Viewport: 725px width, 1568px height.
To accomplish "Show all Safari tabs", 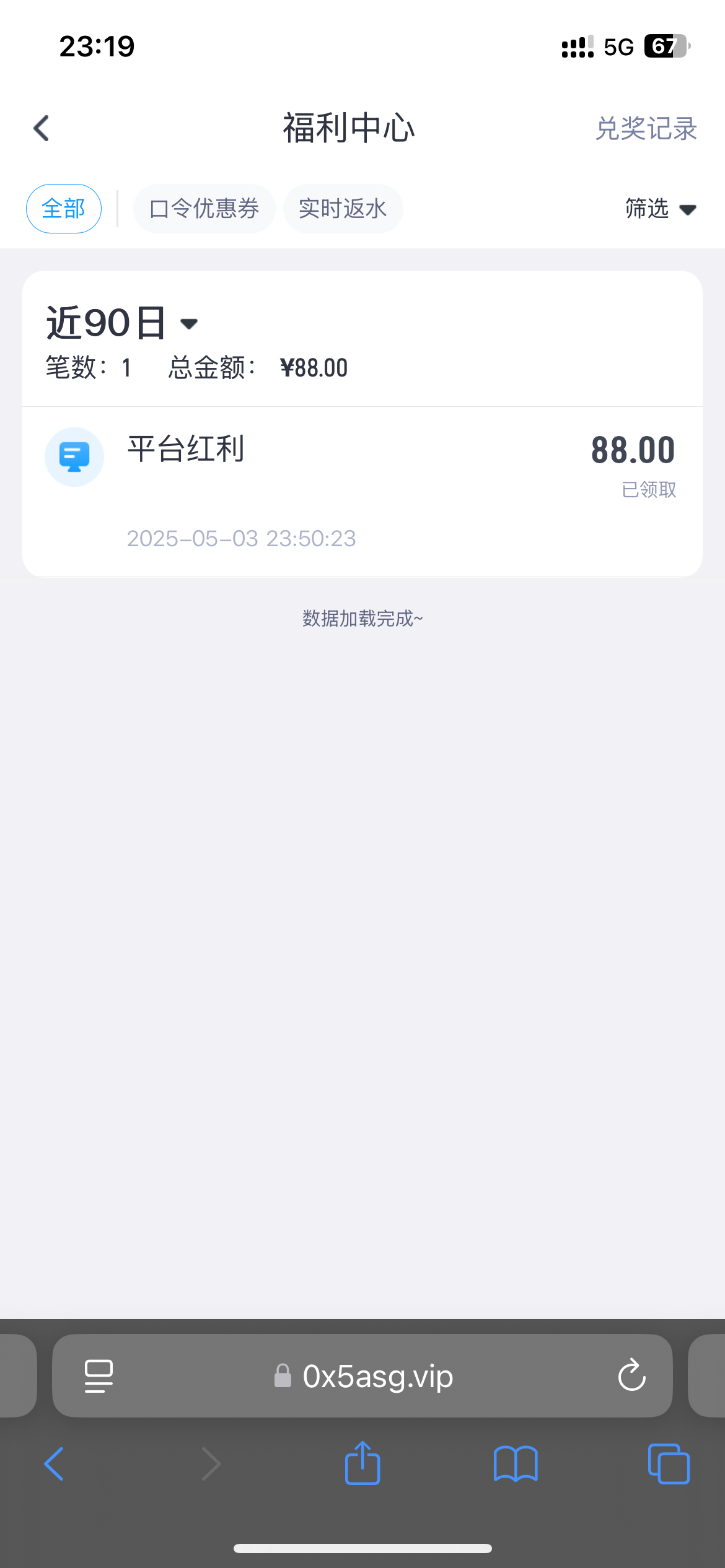I will [x=669, y=1464].
